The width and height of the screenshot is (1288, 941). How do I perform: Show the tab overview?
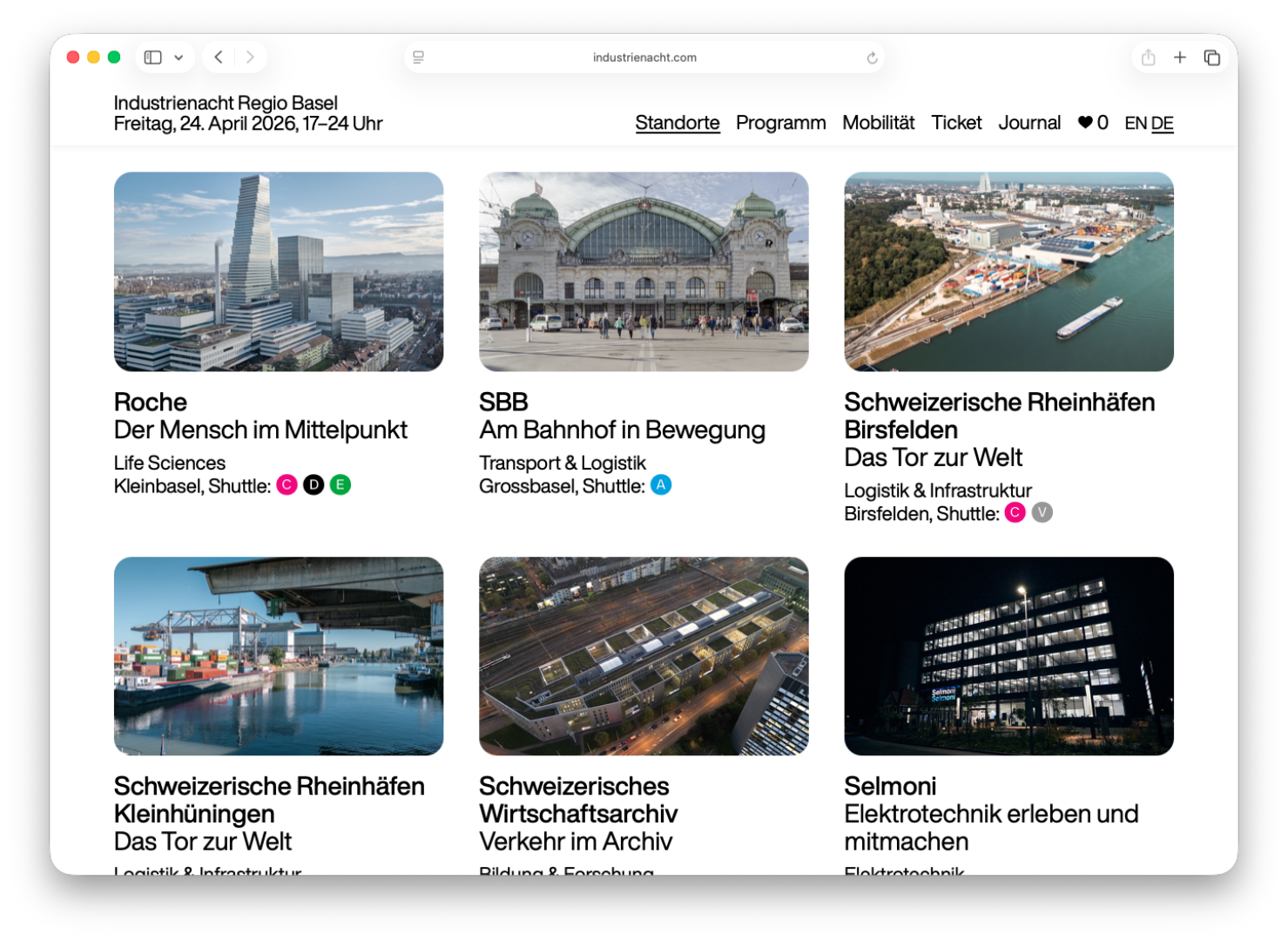pyautogui.click(x=1211, y=58)
